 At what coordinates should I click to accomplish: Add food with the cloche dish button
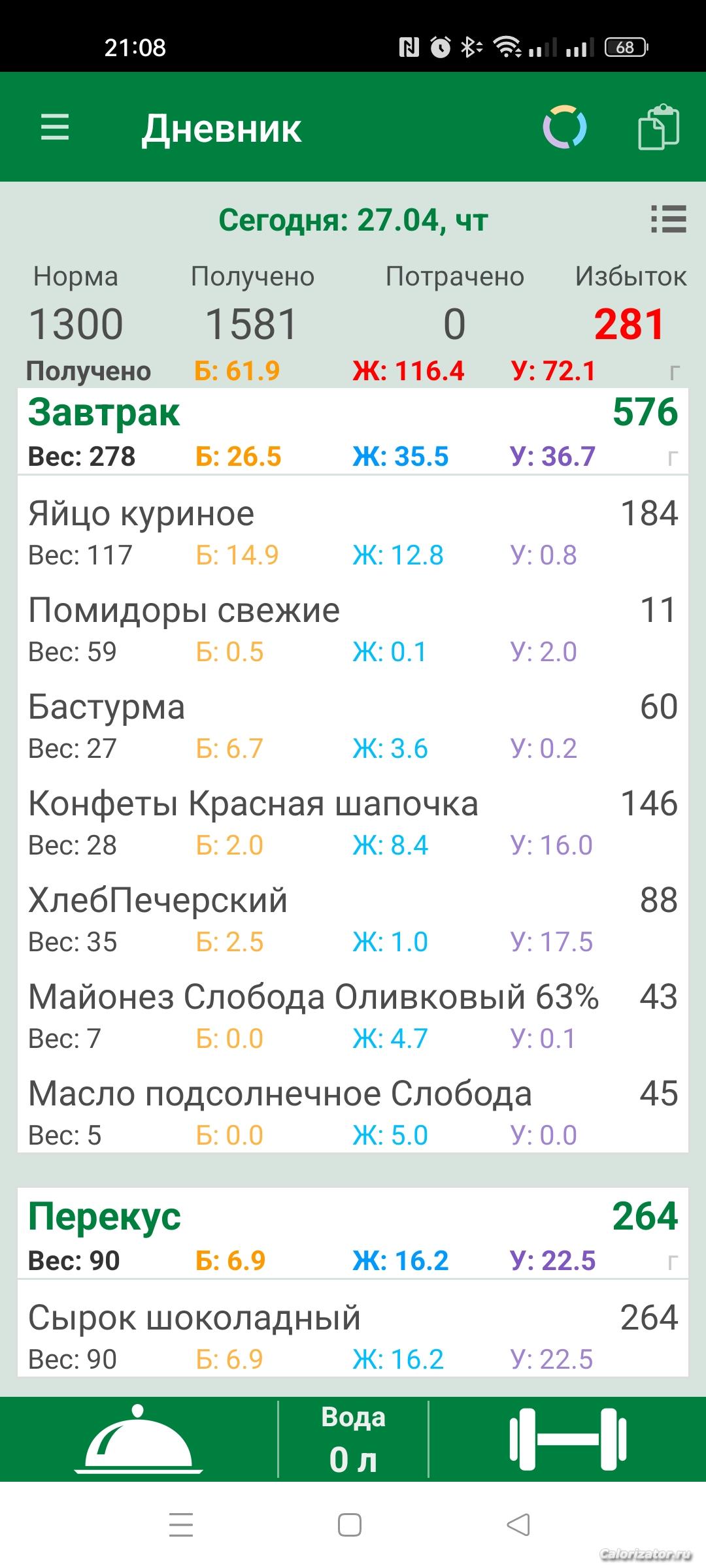click(x=139, y=1440)
